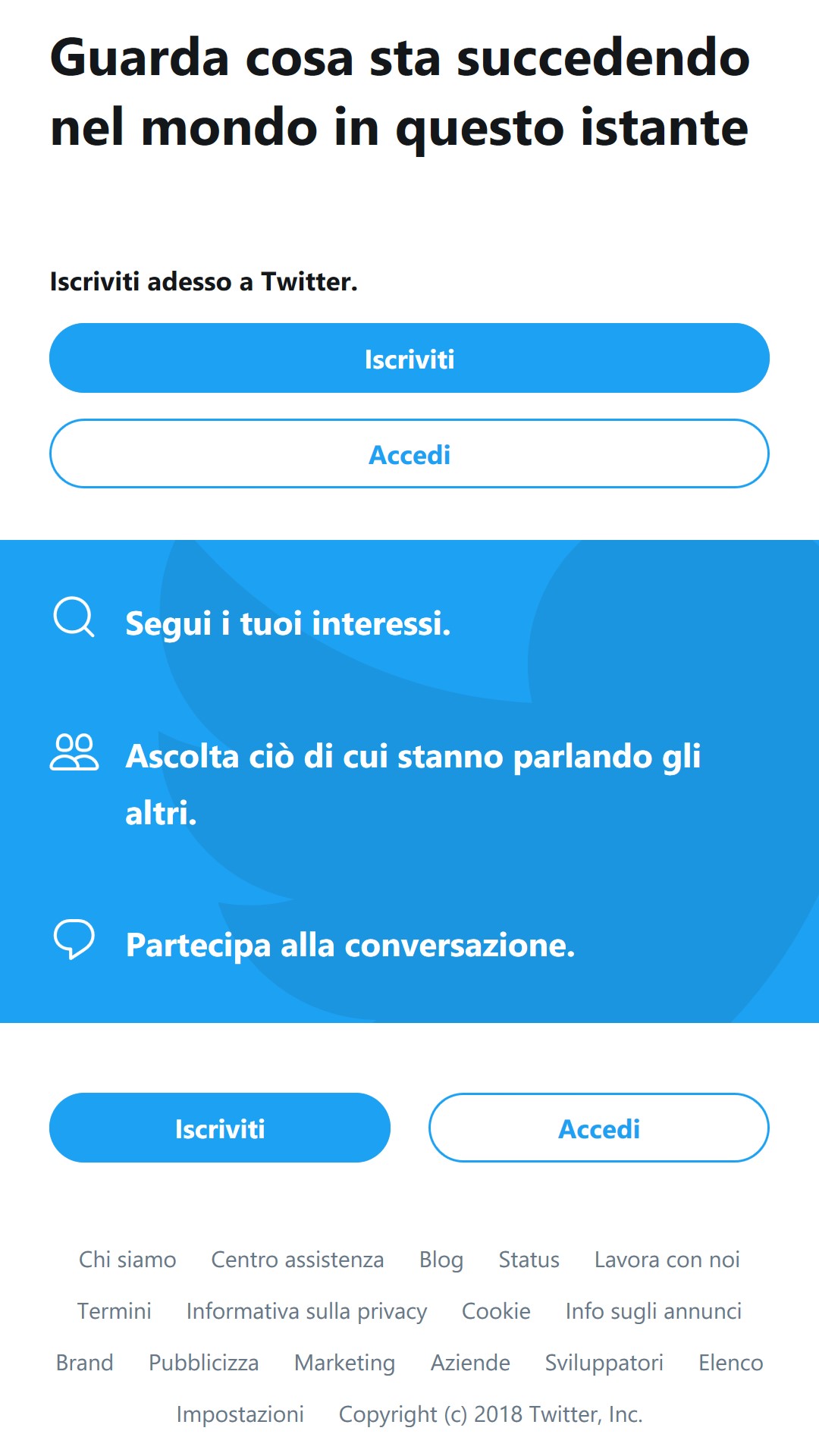
Task: Go to Sviluppatori
Action: point(604,1363)
